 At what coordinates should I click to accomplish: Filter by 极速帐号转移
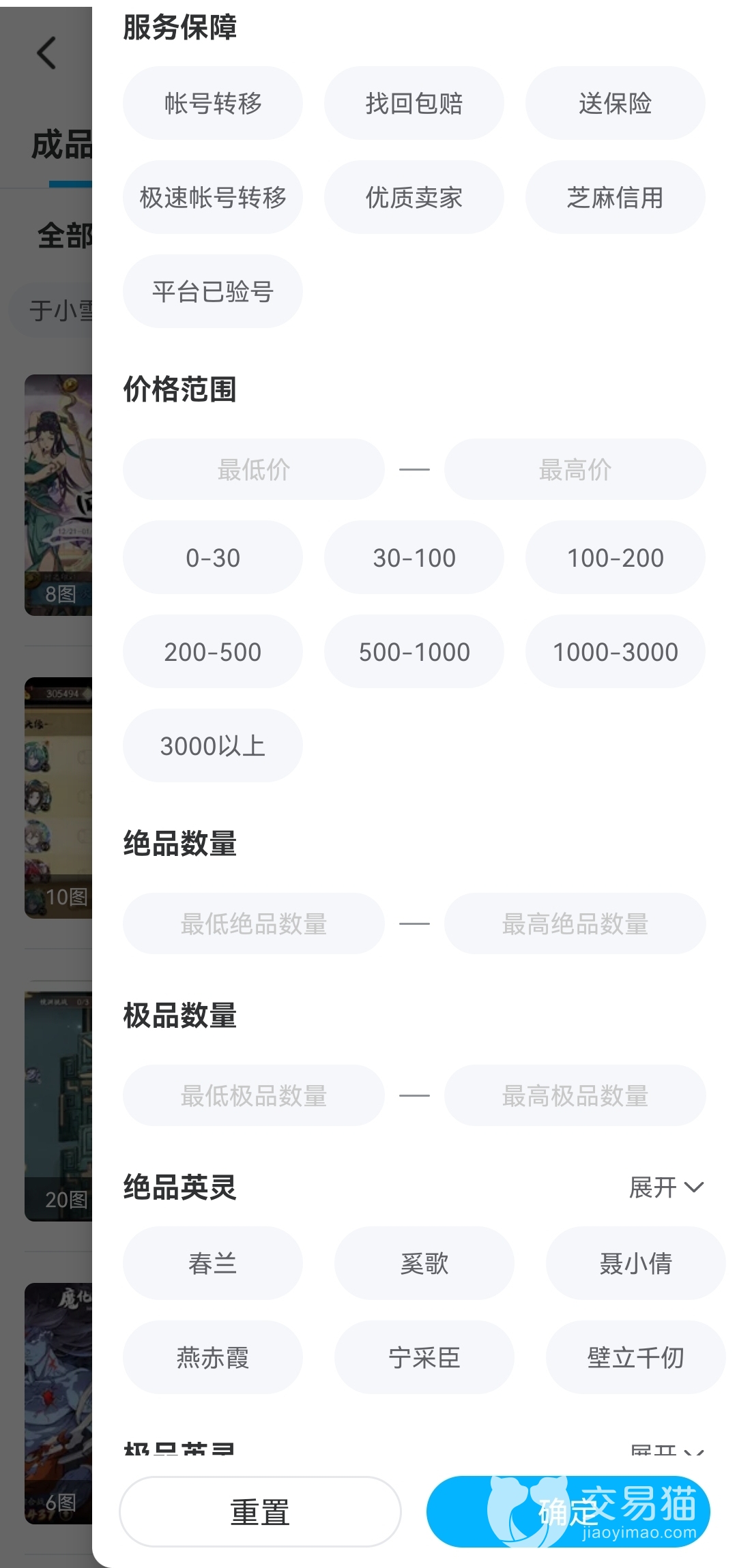tap(212, 197)
